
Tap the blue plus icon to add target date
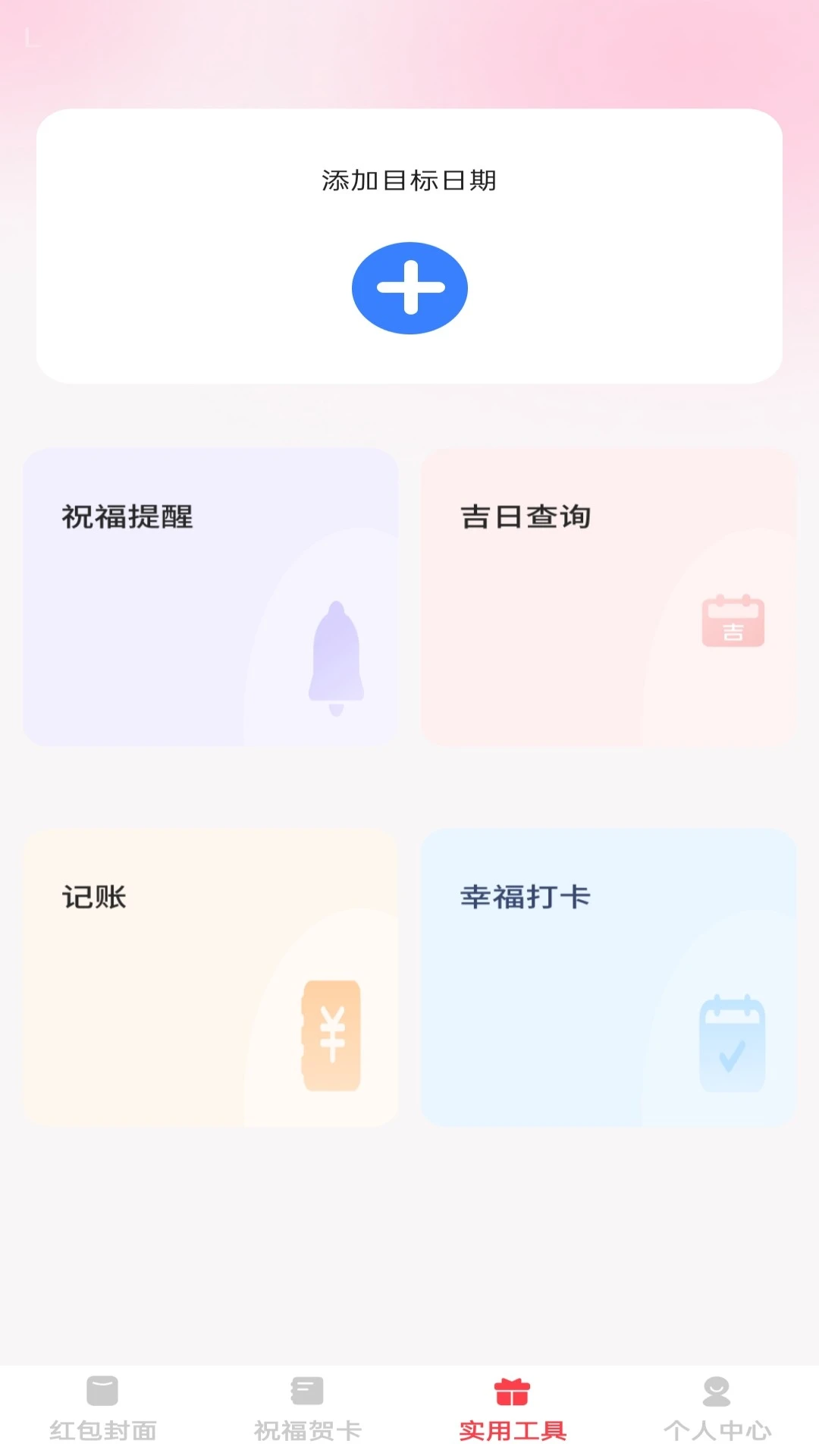pyautogui.click(x=409, y=288)
